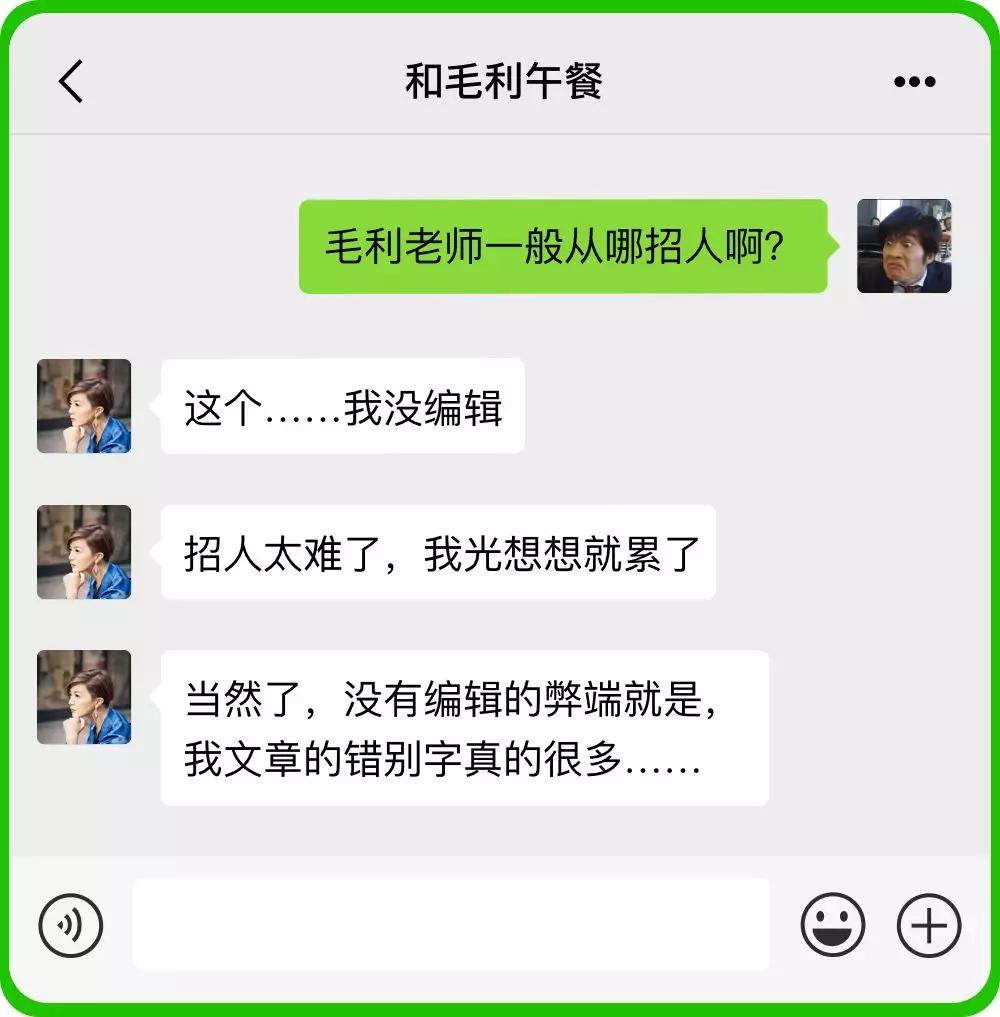Switch to voice message input
1000x1017 pixels.
point(72,925)
